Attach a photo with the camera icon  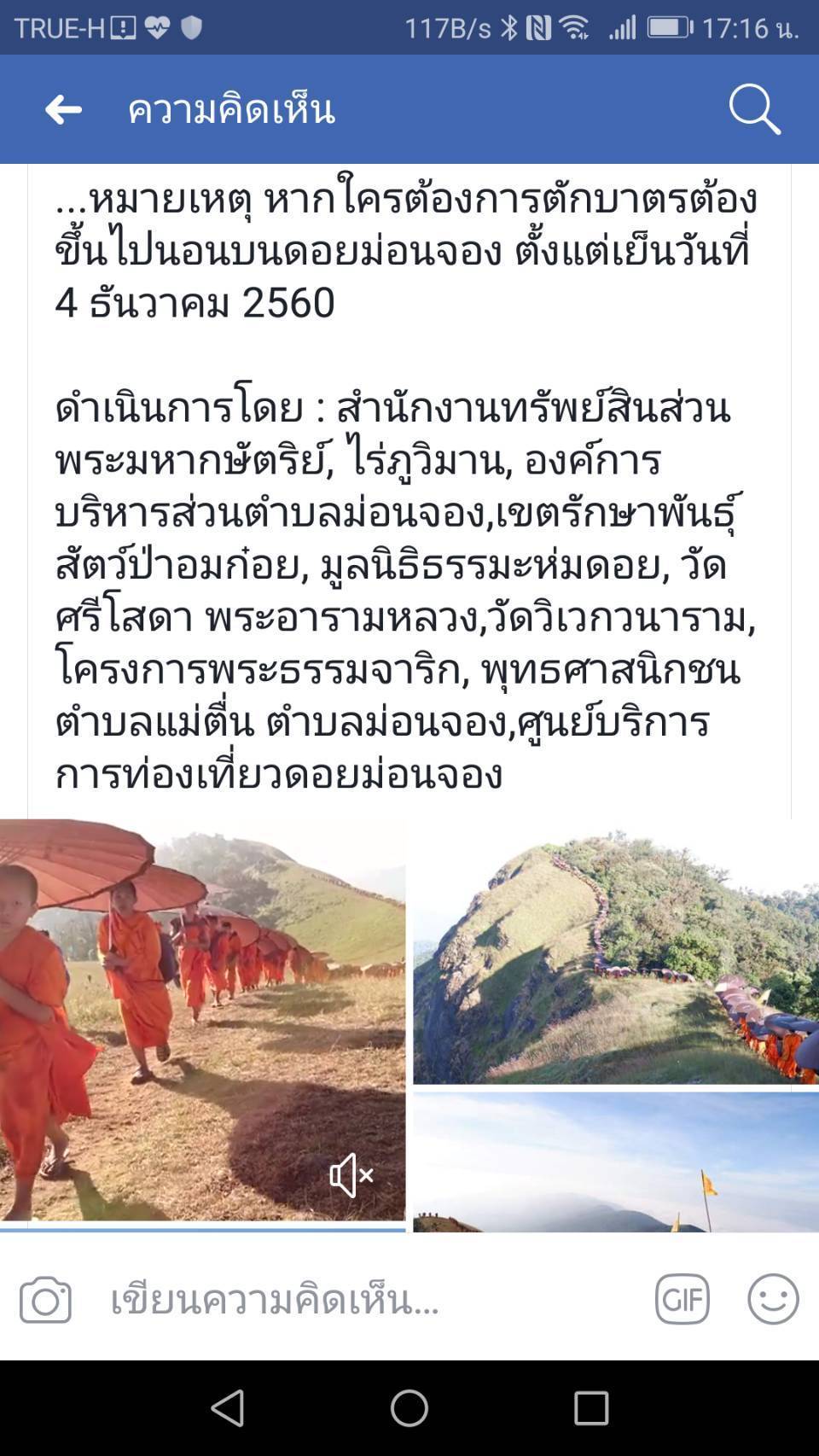(x=45, y=1300)
